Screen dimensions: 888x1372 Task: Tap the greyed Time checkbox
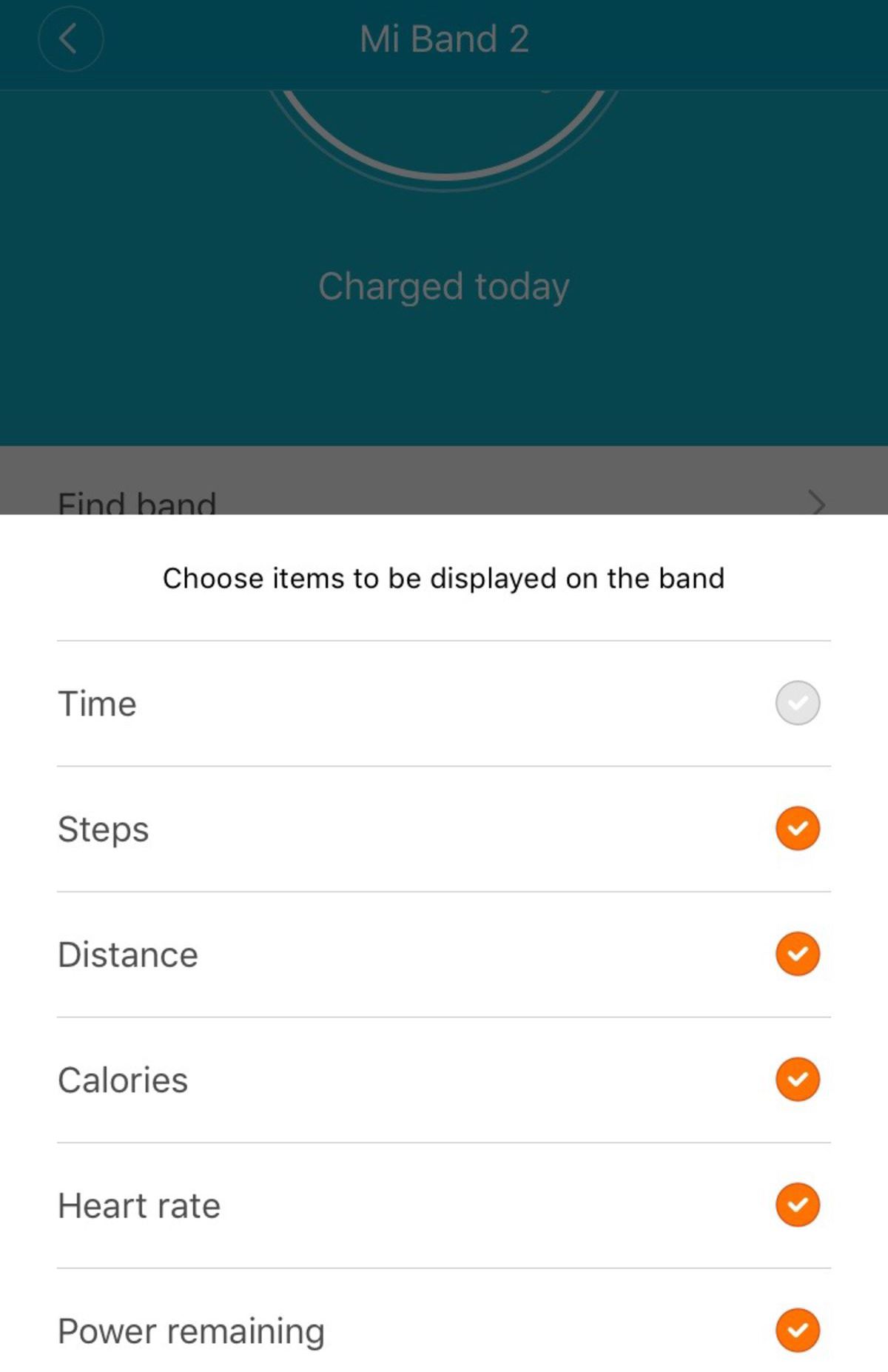coord(797,703)
